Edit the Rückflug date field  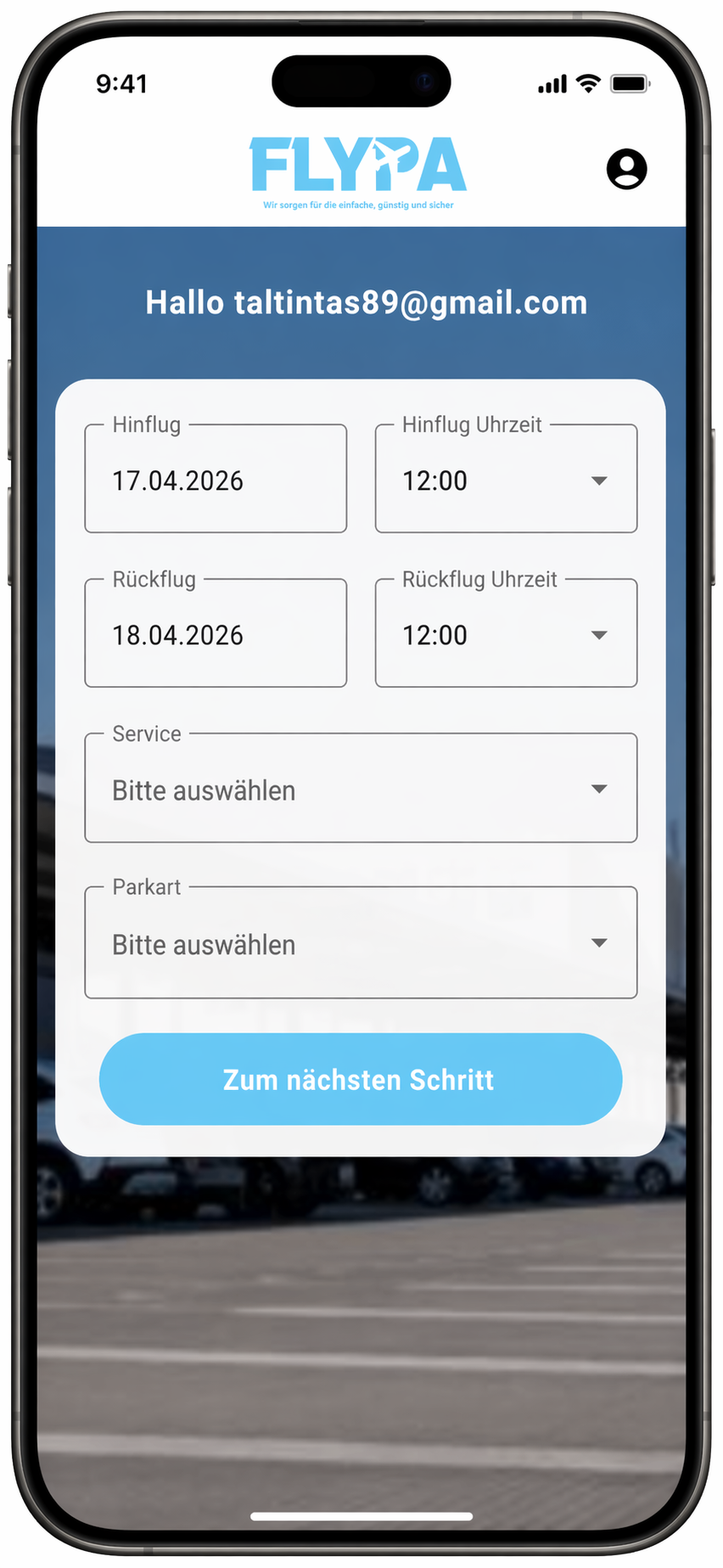(x=216, y=634)
